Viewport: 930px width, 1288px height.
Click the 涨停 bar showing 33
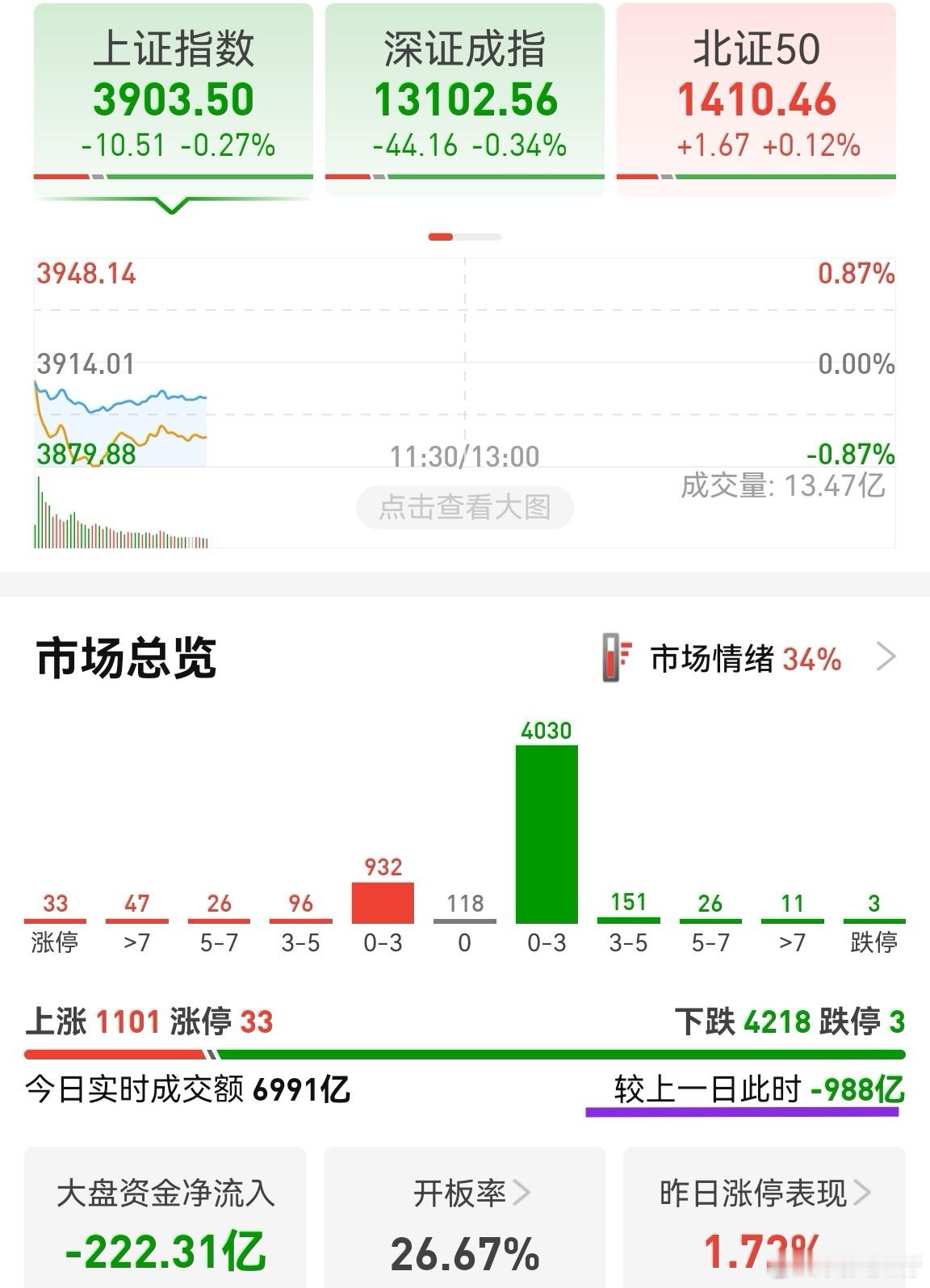click(x=54, y=919)
